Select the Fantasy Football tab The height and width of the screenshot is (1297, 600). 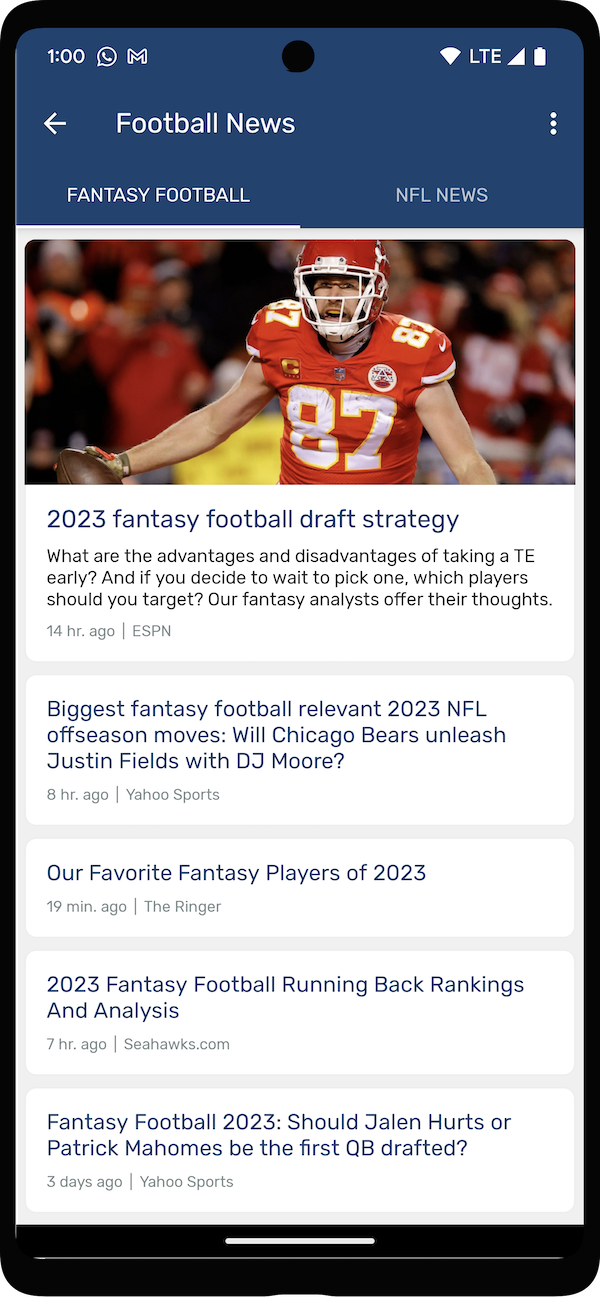(x=158, y=195)
